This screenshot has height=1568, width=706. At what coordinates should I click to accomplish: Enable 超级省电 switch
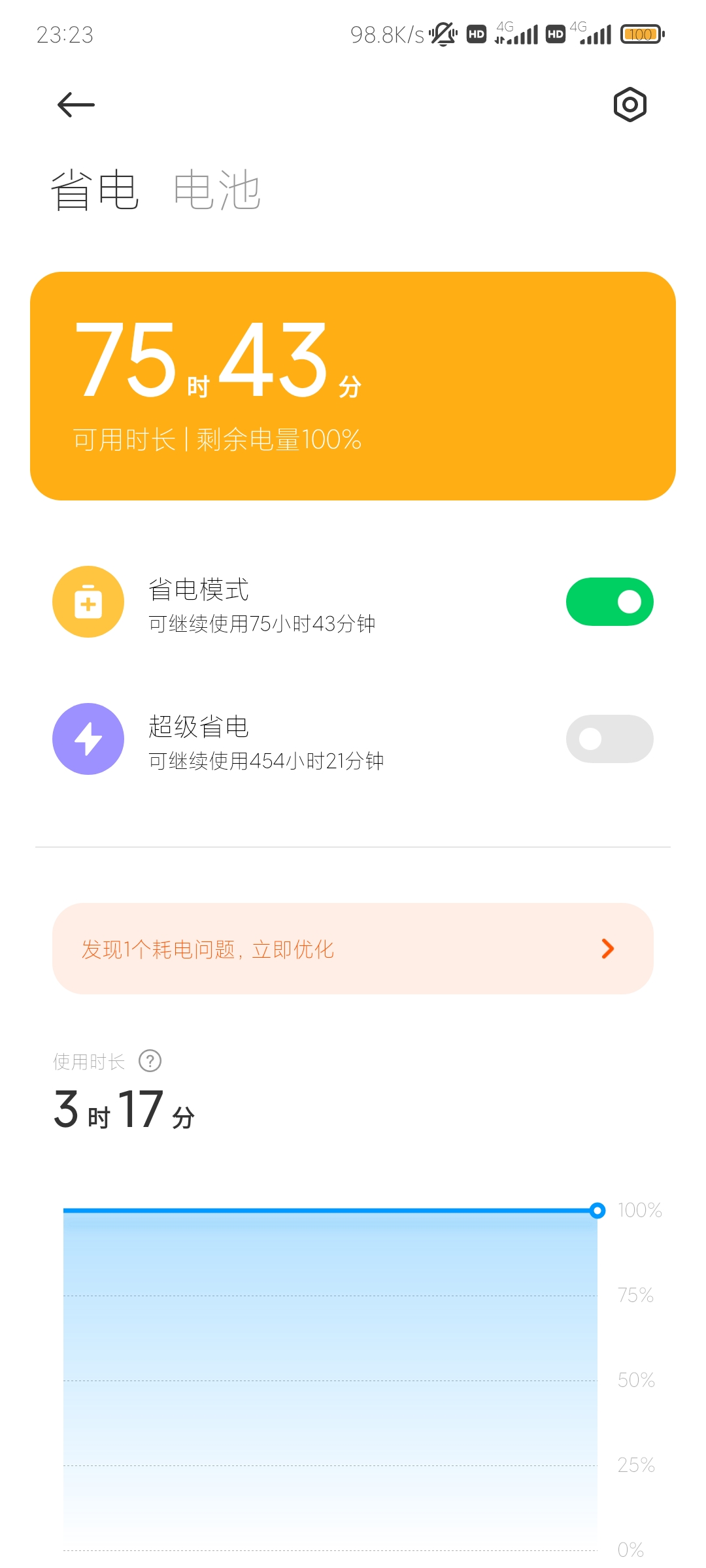tap(609, 739)
